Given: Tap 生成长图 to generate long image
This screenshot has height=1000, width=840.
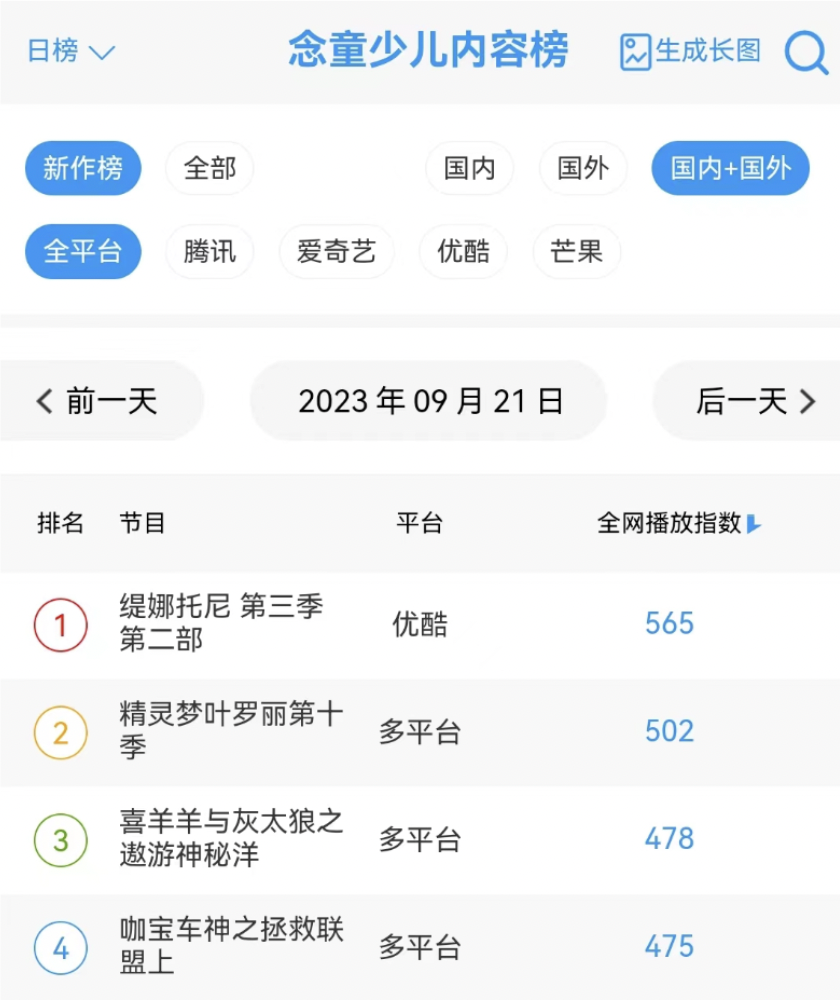Looking at the screenshot, I should coord(690,51).
